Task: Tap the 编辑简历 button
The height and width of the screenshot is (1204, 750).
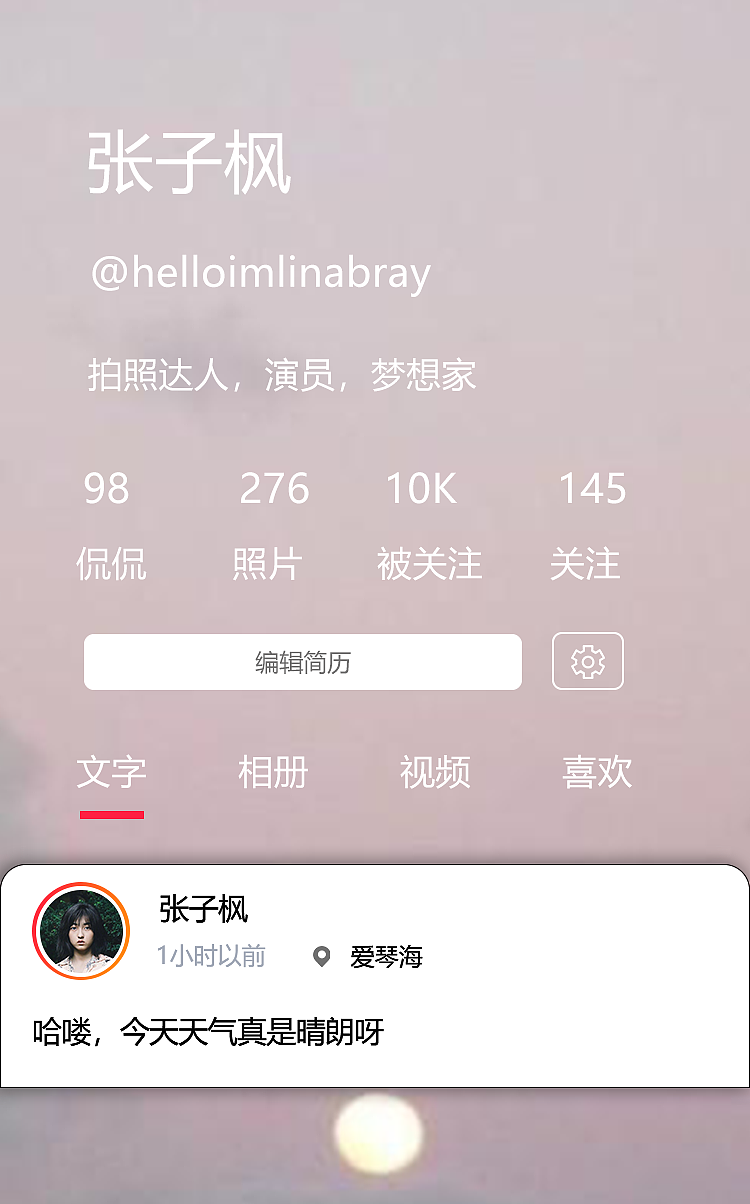Action: pyautogui.click(x=302, y=662)
